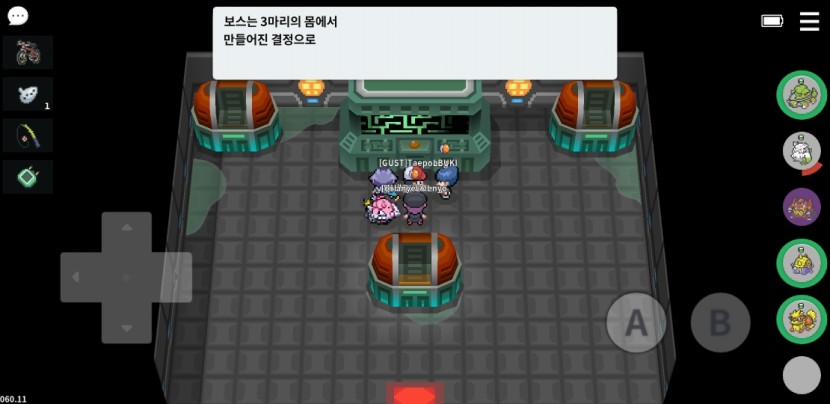The width and height of the screenshot is (830, 404).
Task: Move right with the D-pad
Action: coord(168,277)
